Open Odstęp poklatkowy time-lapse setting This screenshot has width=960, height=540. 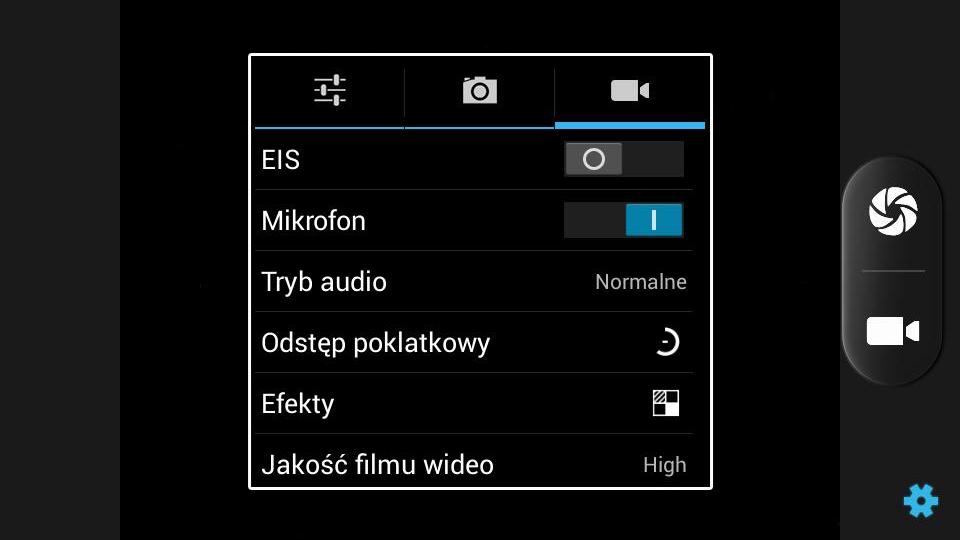point(480,343)
